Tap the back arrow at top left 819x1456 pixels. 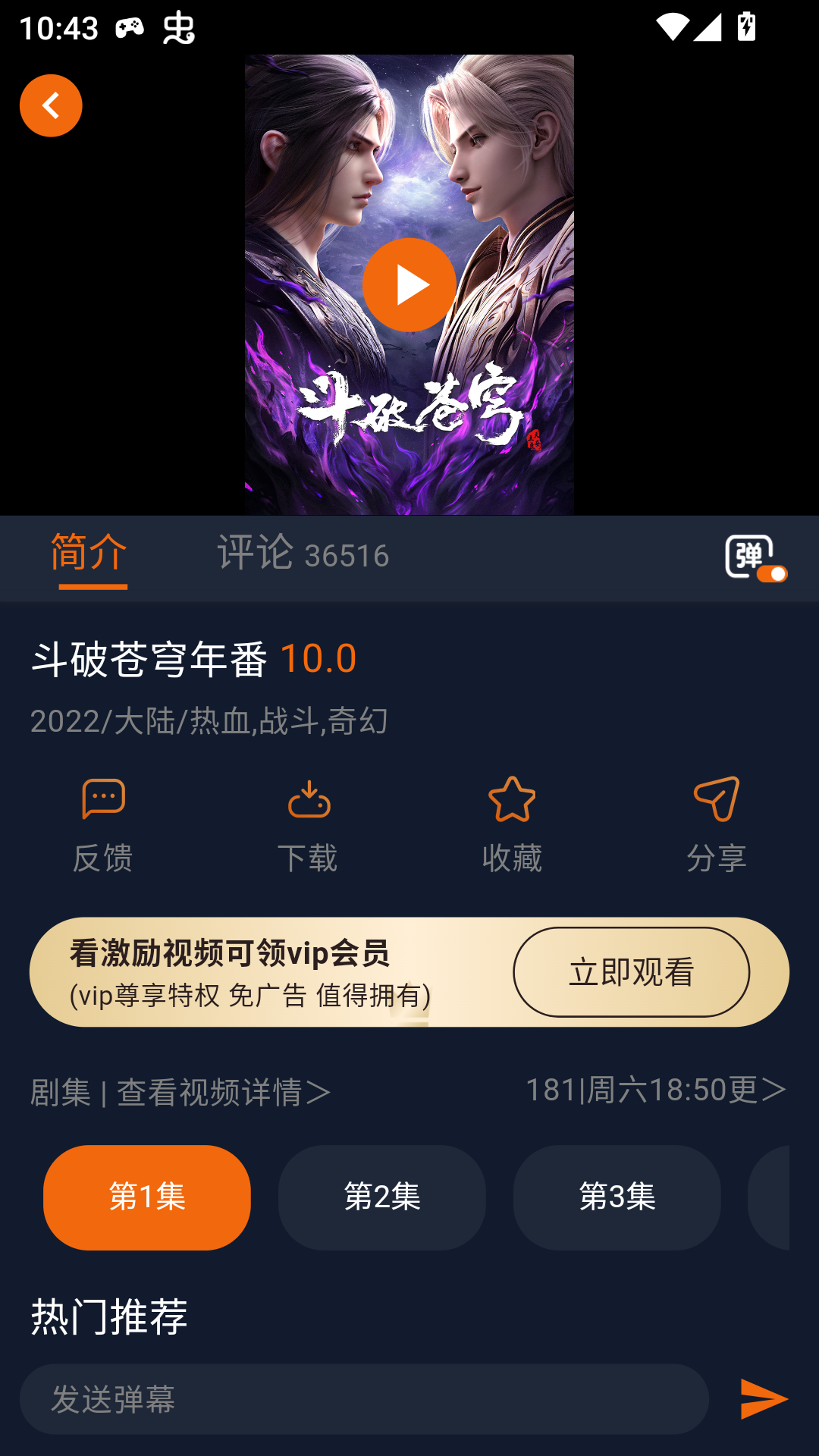[51, 106]
